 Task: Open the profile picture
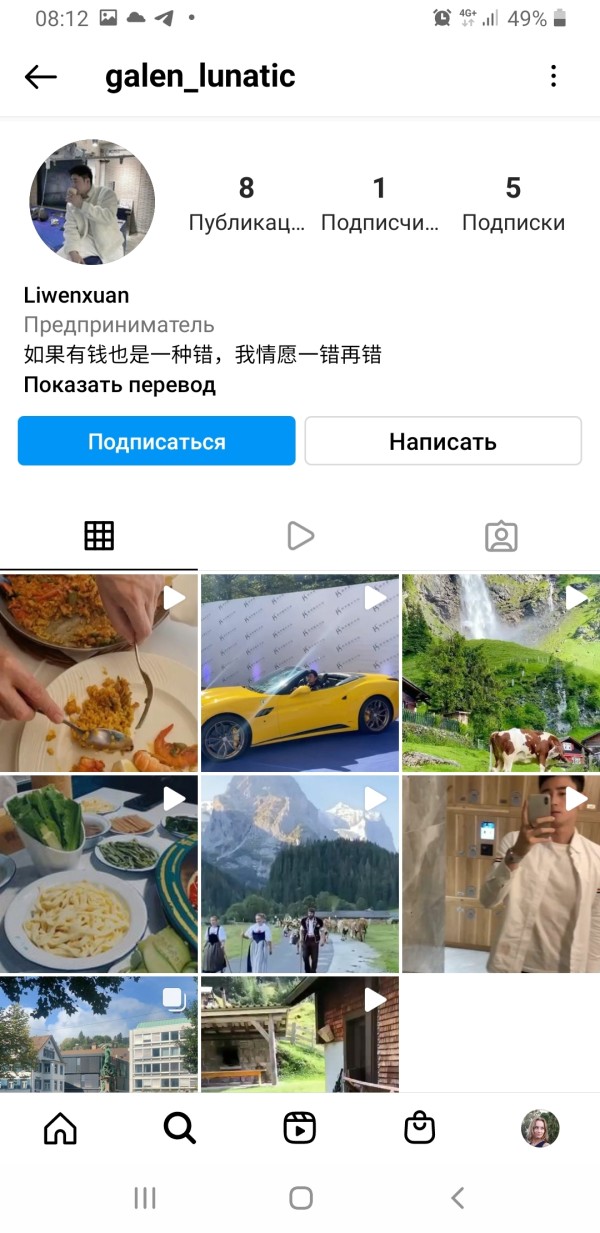pos(92,202)
